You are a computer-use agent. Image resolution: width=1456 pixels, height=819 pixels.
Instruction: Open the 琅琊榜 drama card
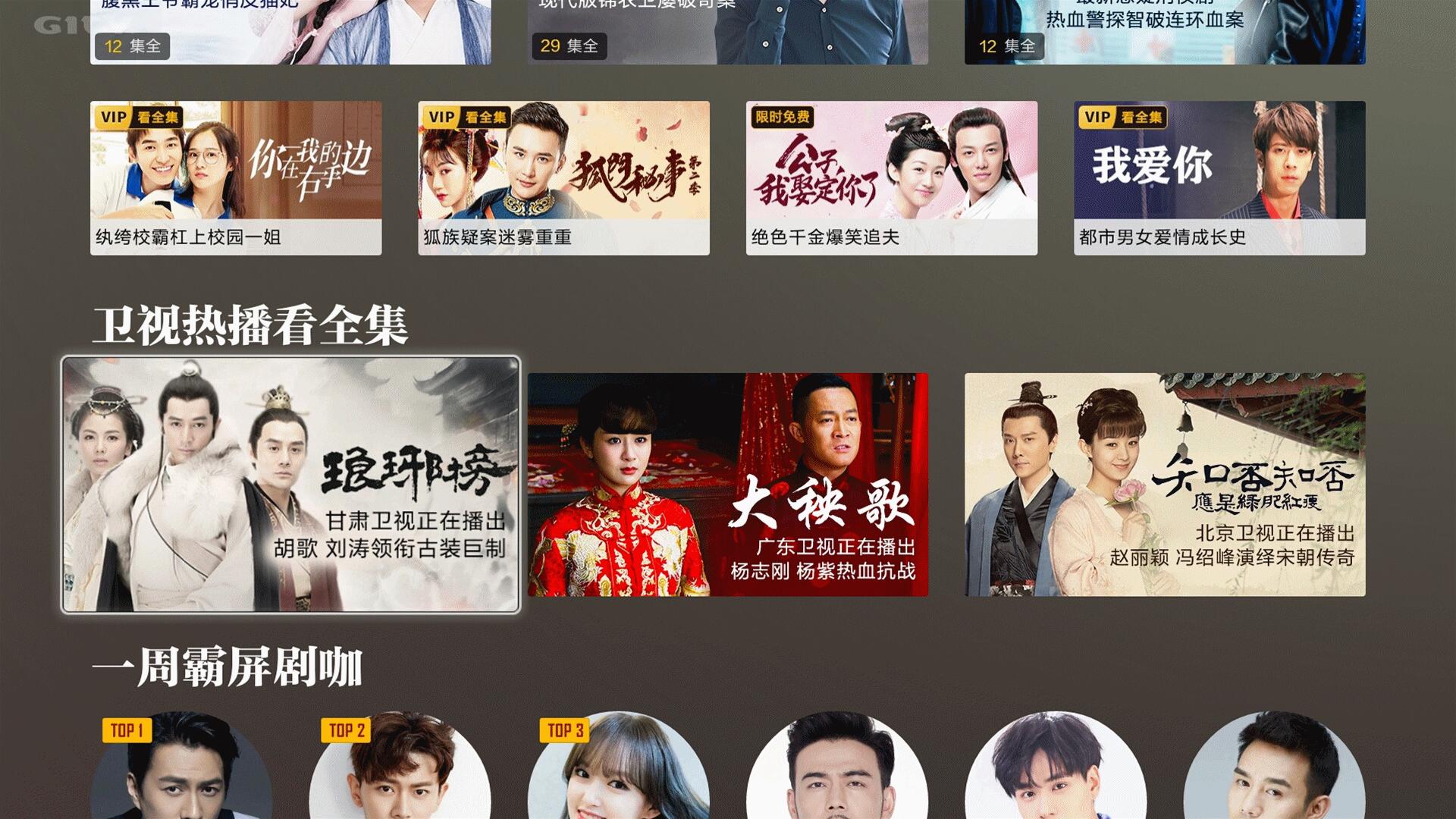tap(290, 484)
